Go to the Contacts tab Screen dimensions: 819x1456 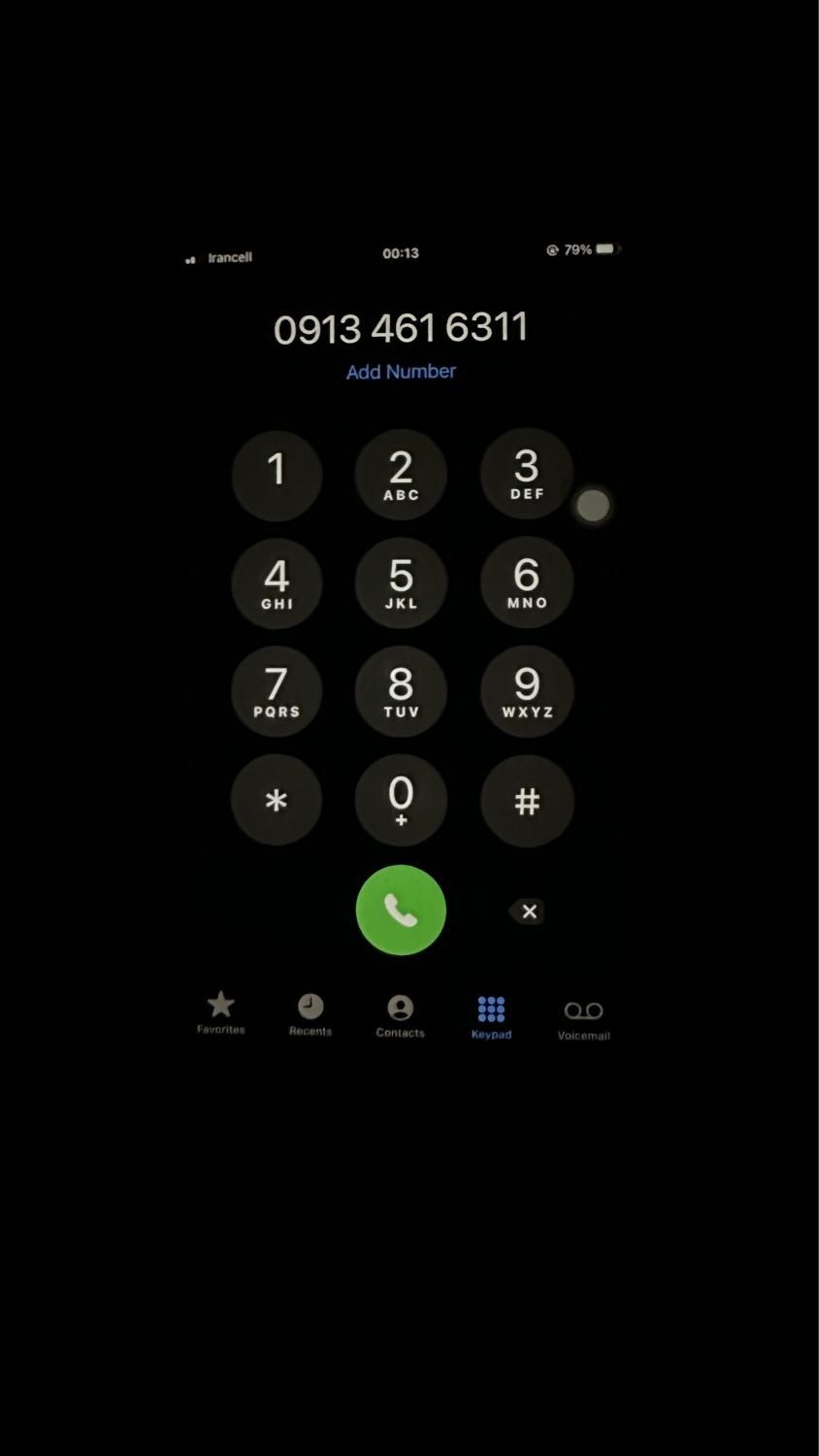(401, 1016)
